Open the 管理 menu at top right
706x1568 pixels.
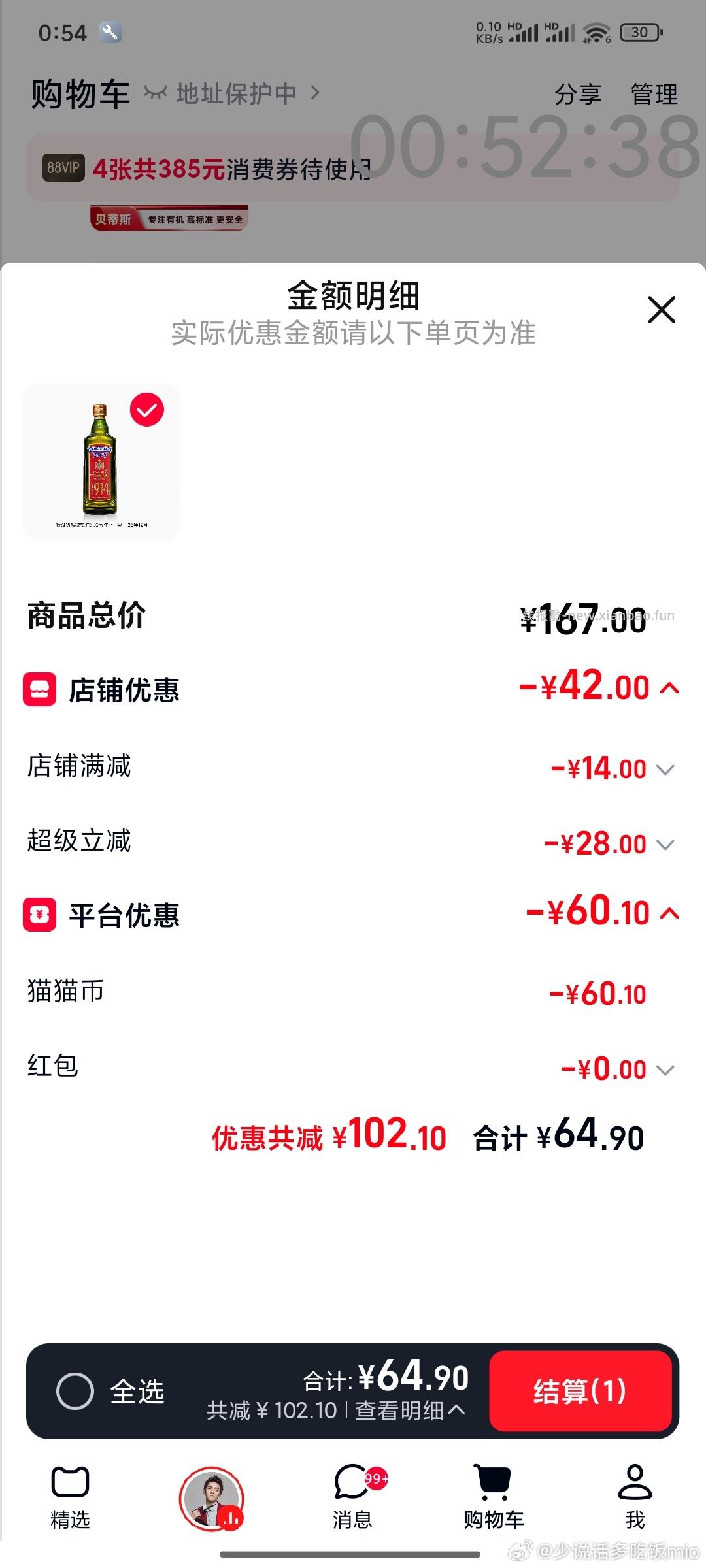[653, 93]
